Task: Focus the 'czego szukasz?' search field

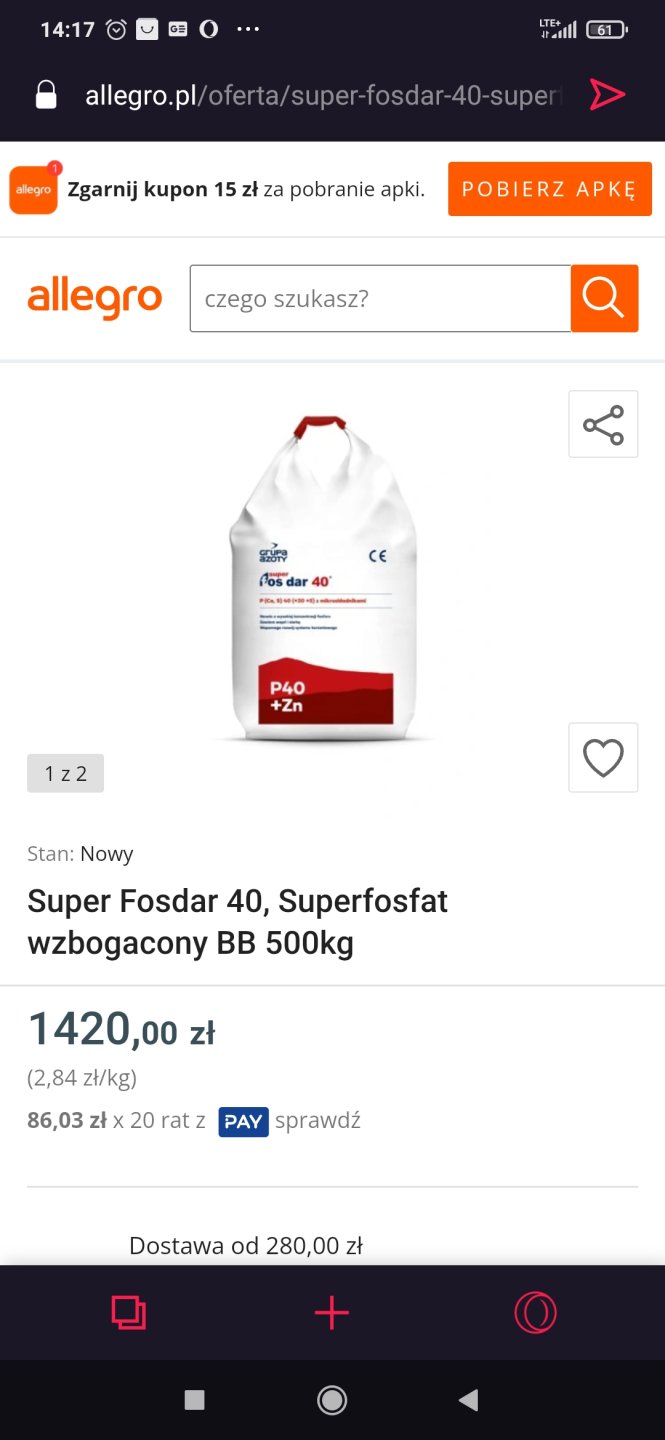Action: click(x=380, y=298)
